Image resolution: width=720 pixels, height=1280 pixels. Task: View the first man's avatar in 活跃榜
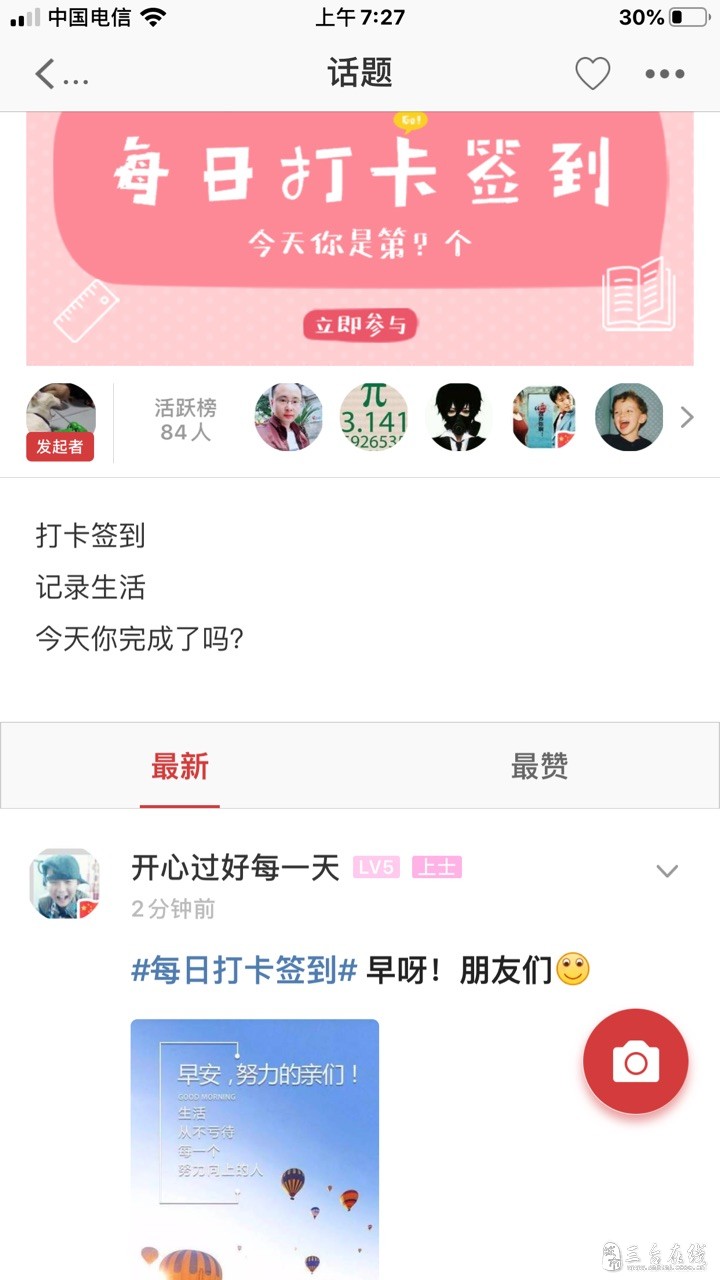288,417
